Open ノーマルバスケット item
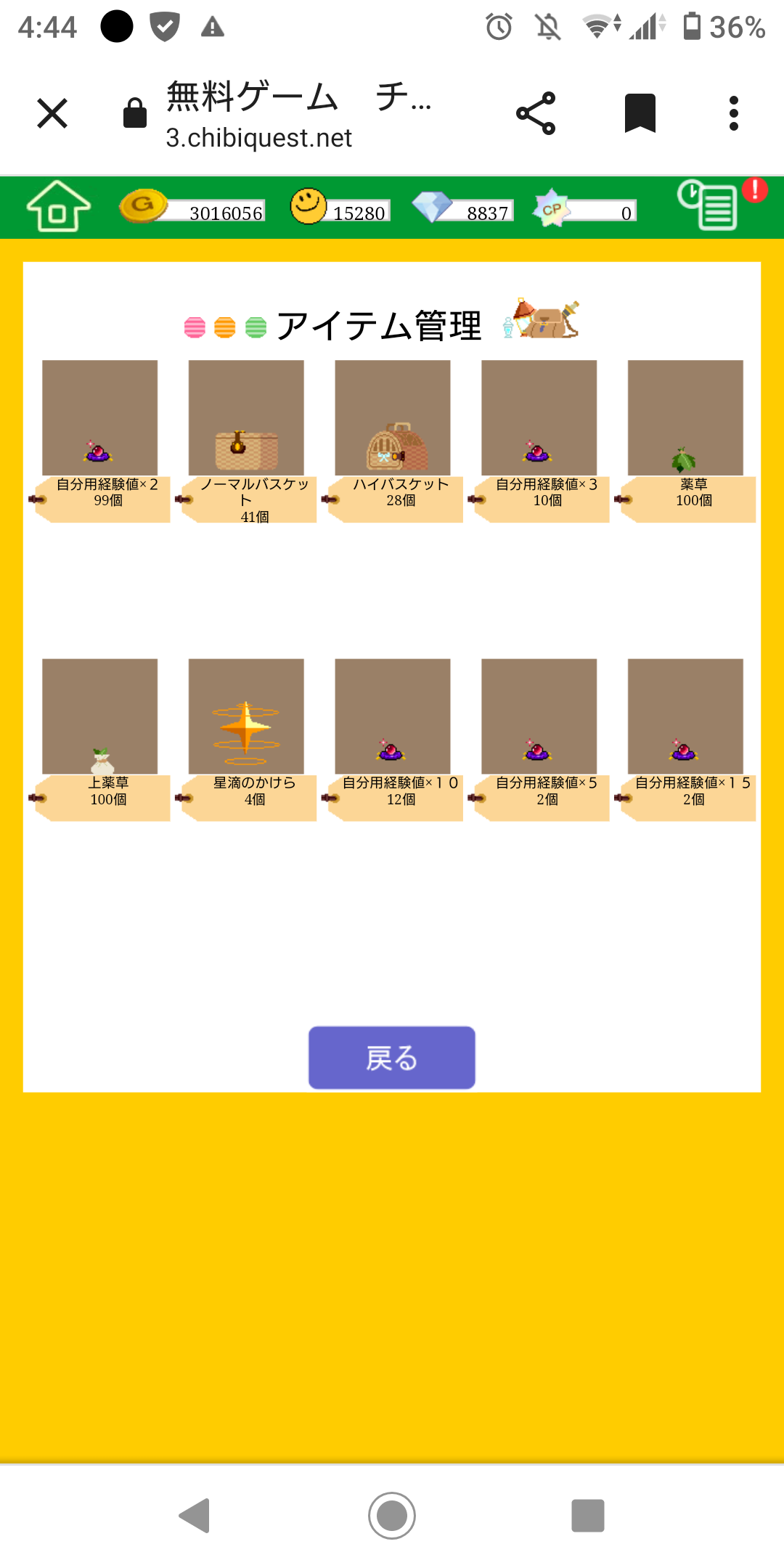784x1568 pixels. coord(246,418)
